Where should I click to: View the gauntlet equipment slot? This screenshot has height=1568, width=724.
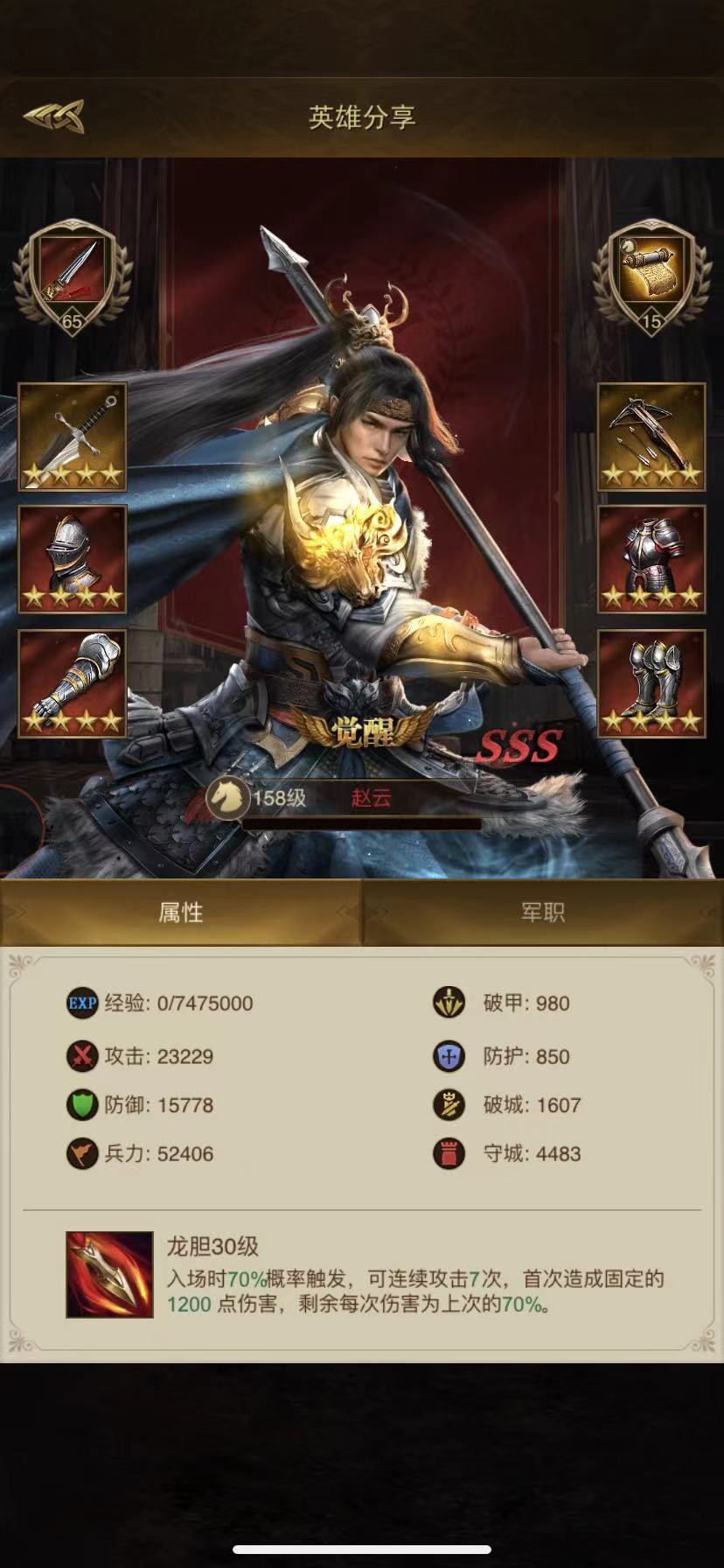[x=73, y=683]
